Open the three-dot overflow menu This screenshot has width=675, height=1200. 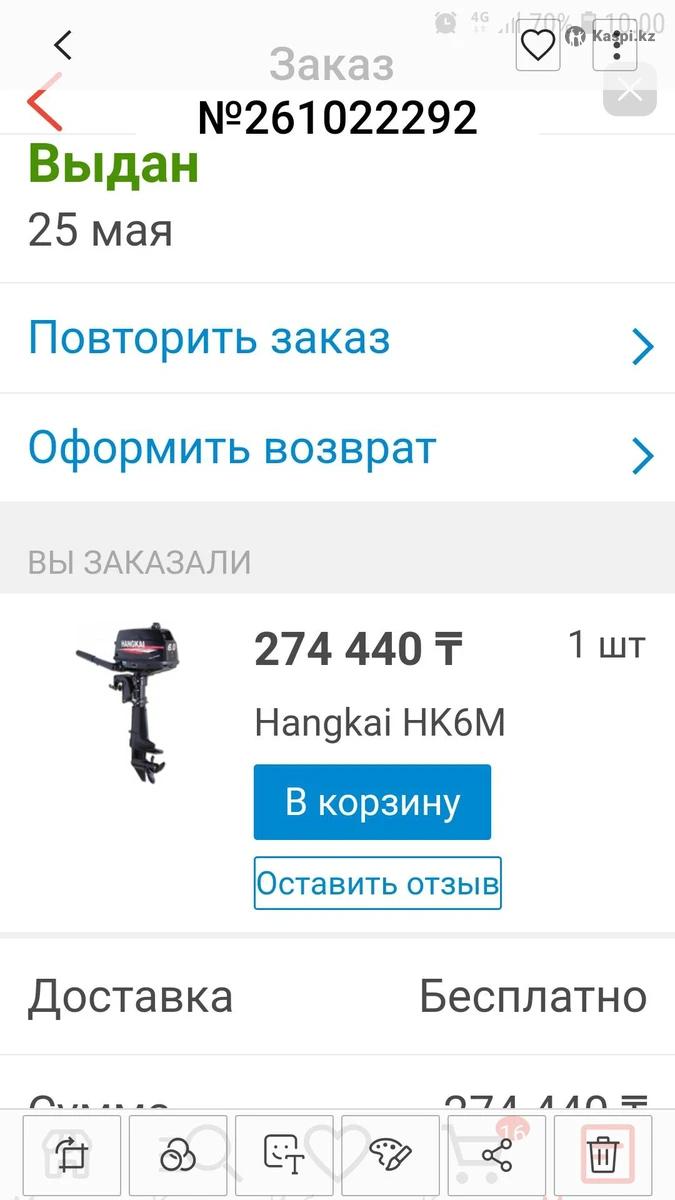point(615,45)
